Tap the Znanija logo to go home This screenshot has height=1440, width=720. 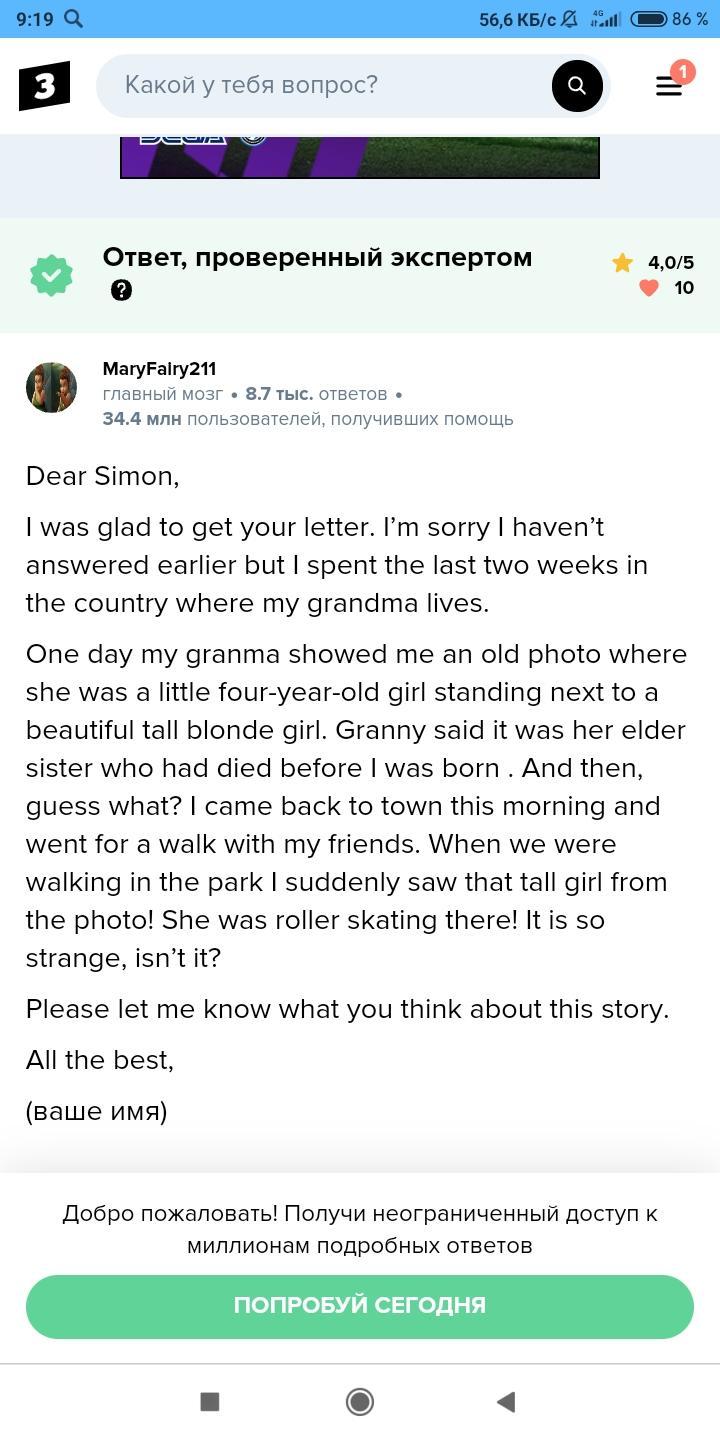point(45,86)
